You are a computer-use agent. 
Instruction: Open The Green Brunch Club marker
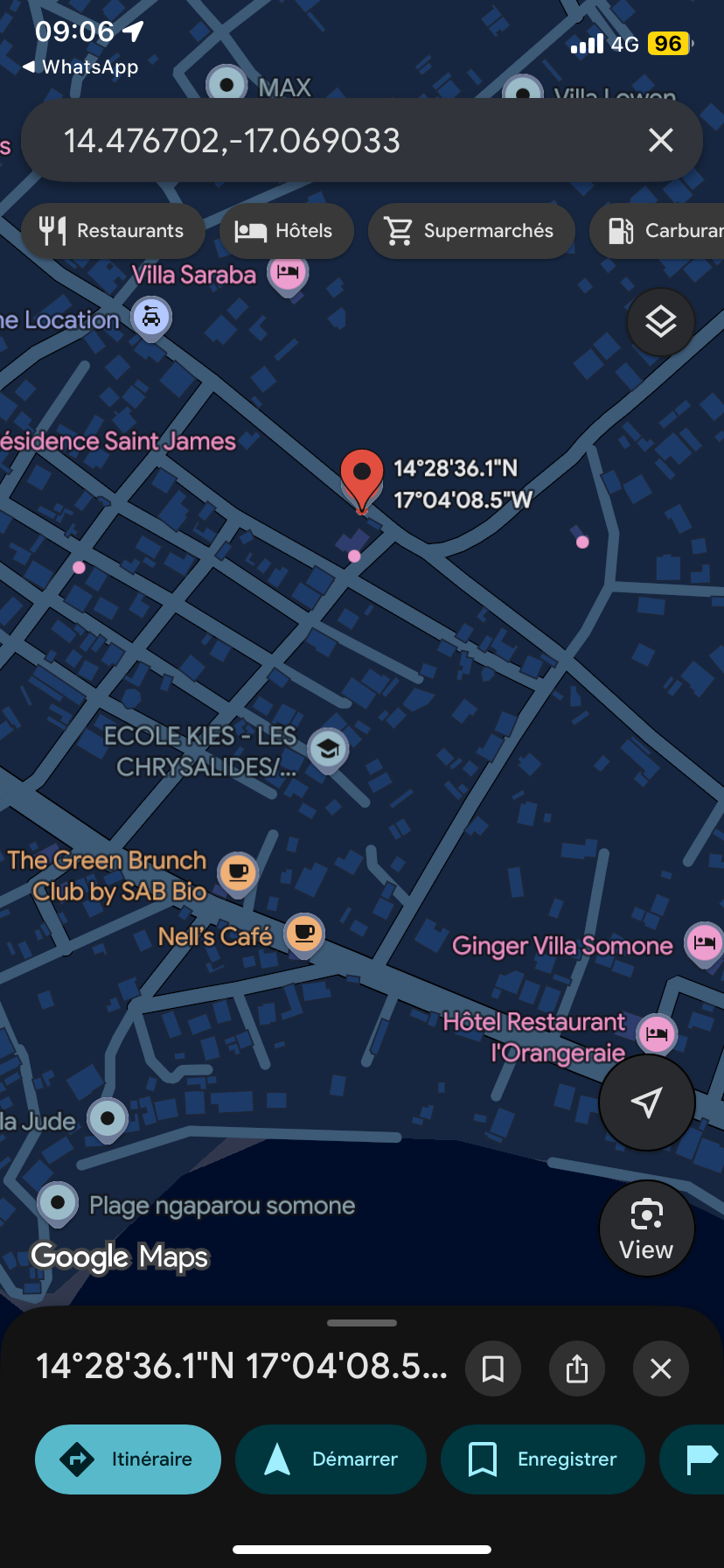pyautogui.click(x=237, y=873)
